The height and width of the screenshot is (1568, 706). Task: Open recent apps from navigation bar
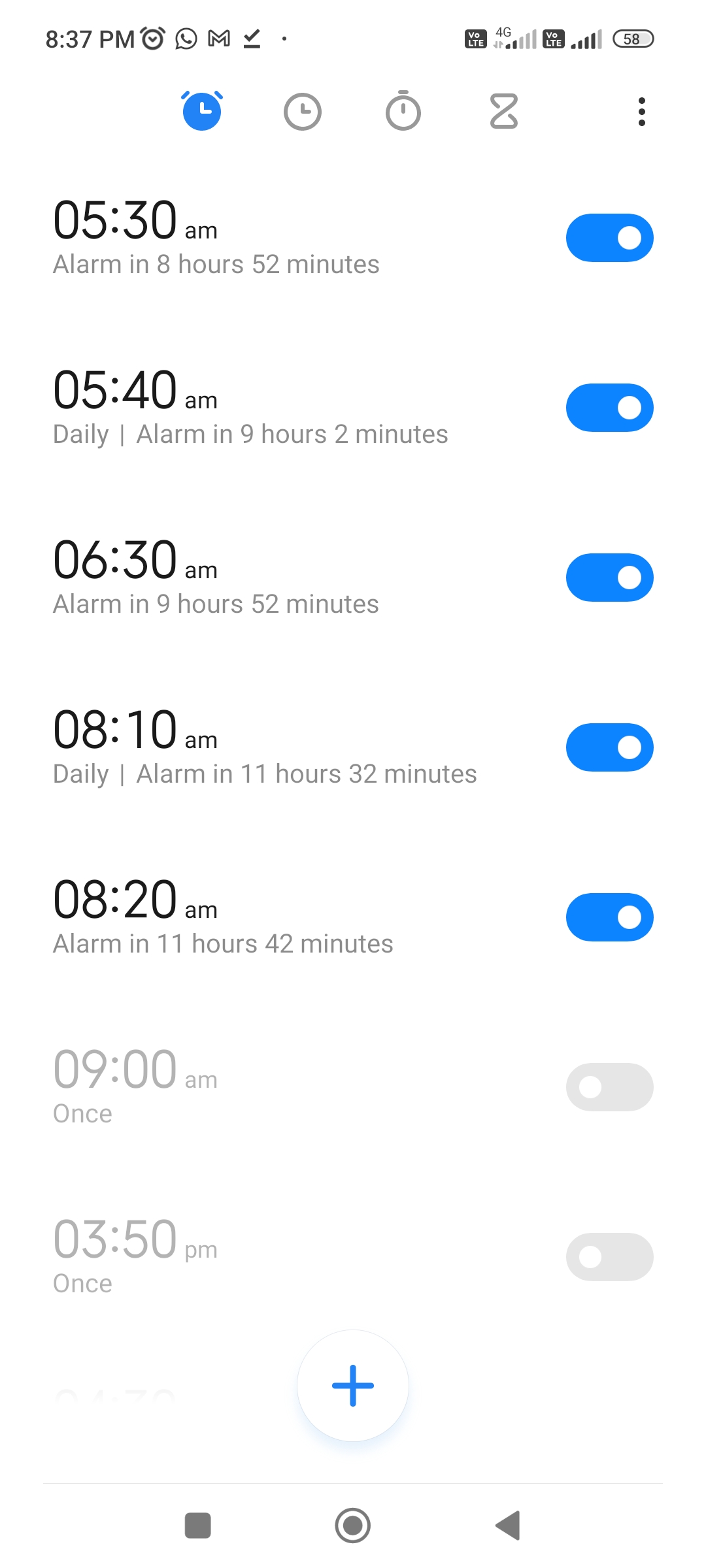[198, 1526]
